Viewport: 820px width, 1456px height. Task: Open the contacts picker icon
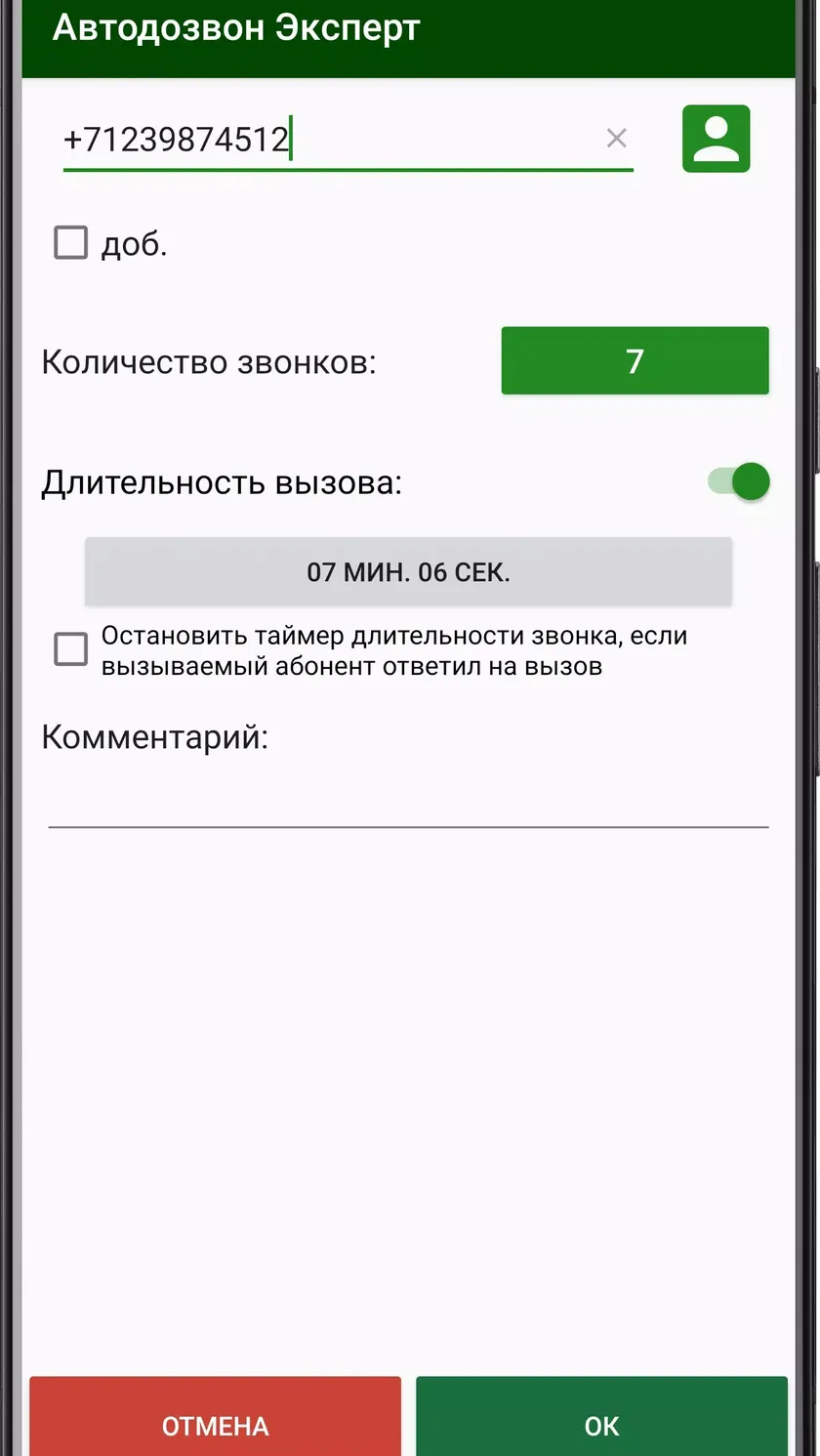[716, 139]
